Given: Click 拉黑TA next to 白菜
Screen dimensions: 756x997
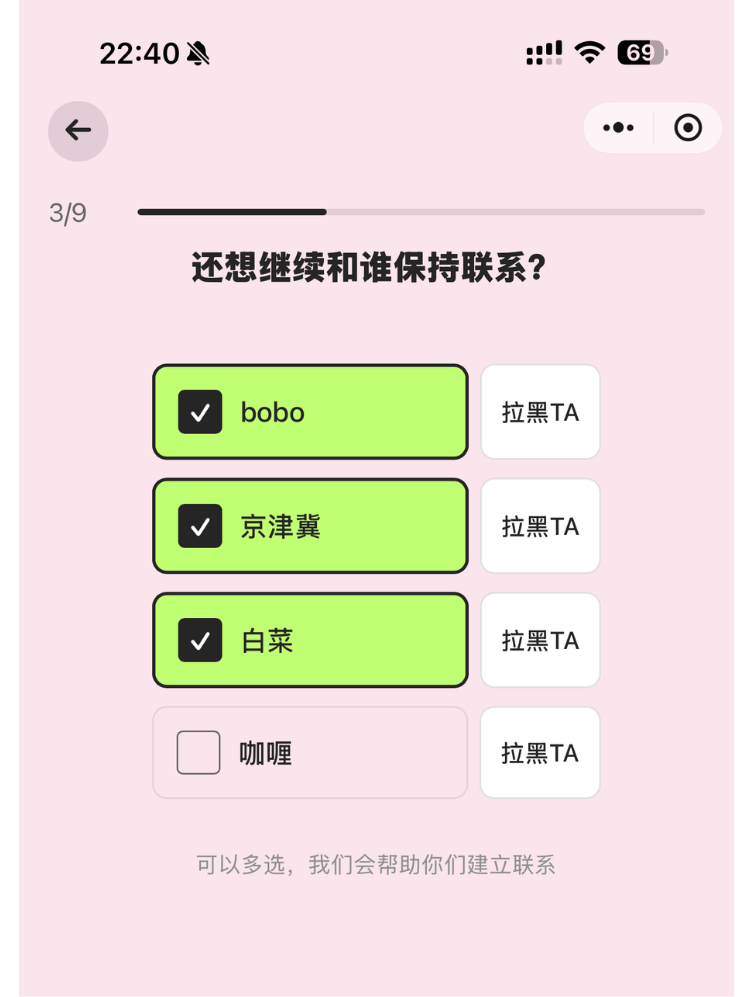Looking at the screenshot, I should tap(540, 640).
